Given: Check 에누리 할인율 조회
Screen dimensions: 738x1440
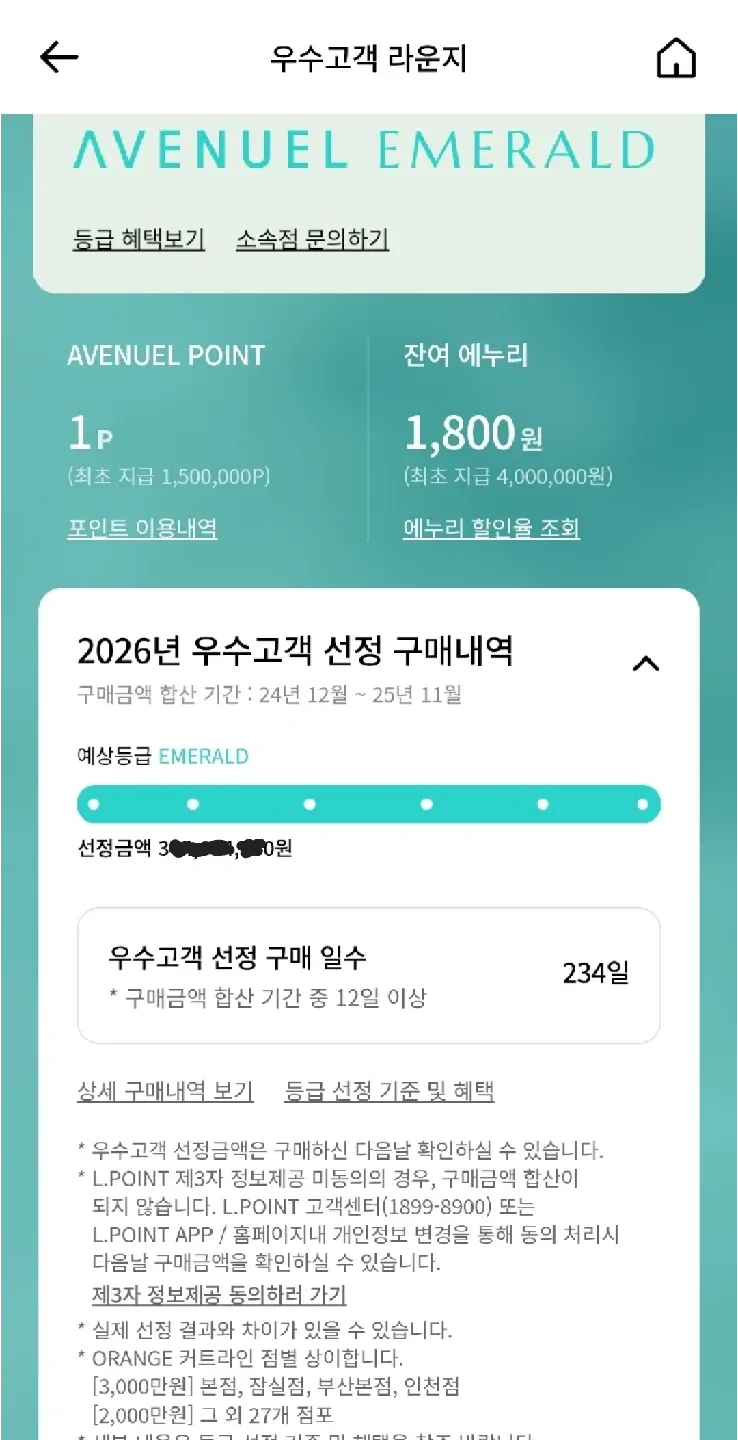Looking at the screenshot, I should point(491,528).
